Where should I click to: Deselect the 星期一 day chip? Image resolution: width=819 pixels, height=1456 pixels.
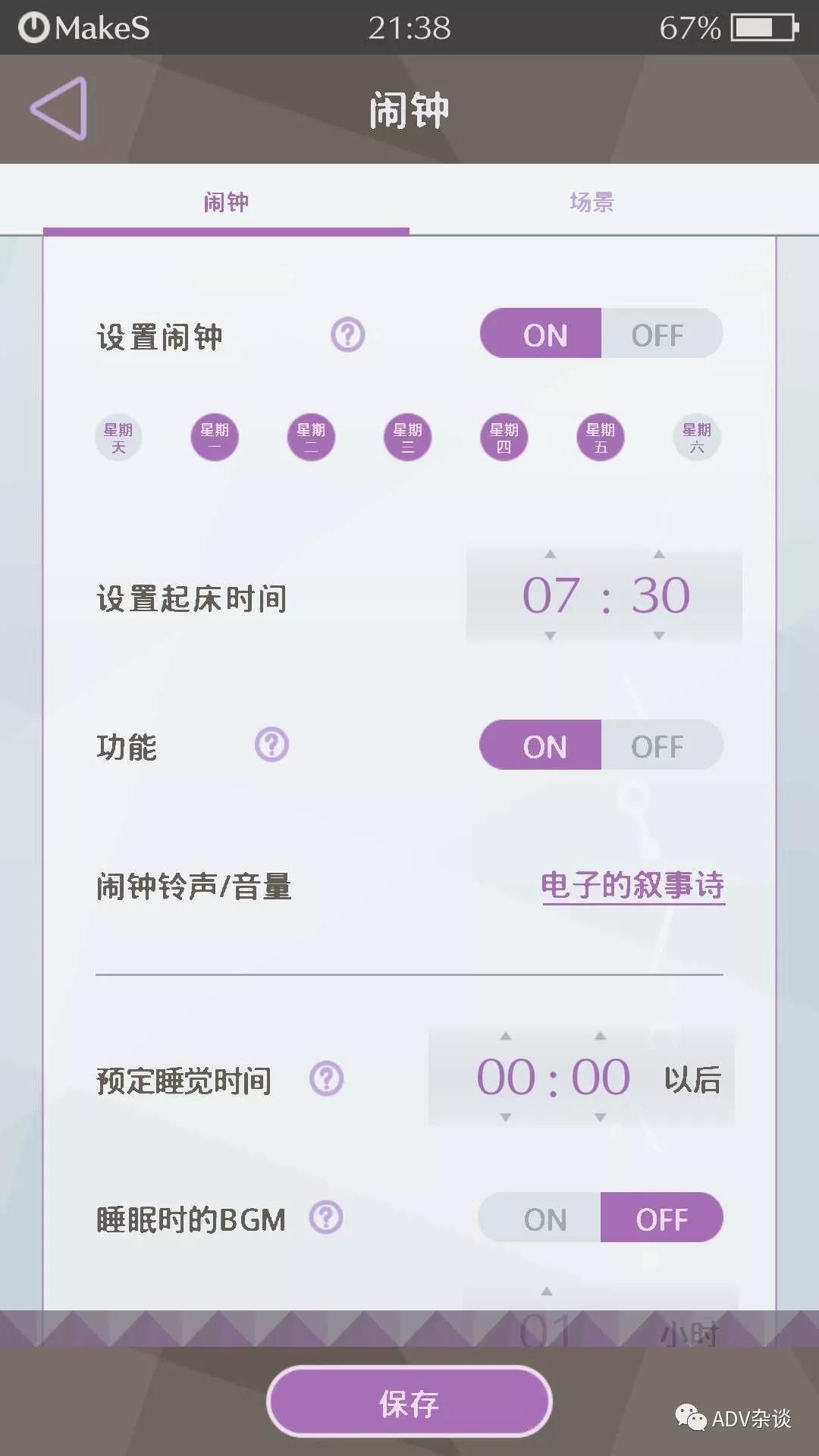[x=215, y=438]
